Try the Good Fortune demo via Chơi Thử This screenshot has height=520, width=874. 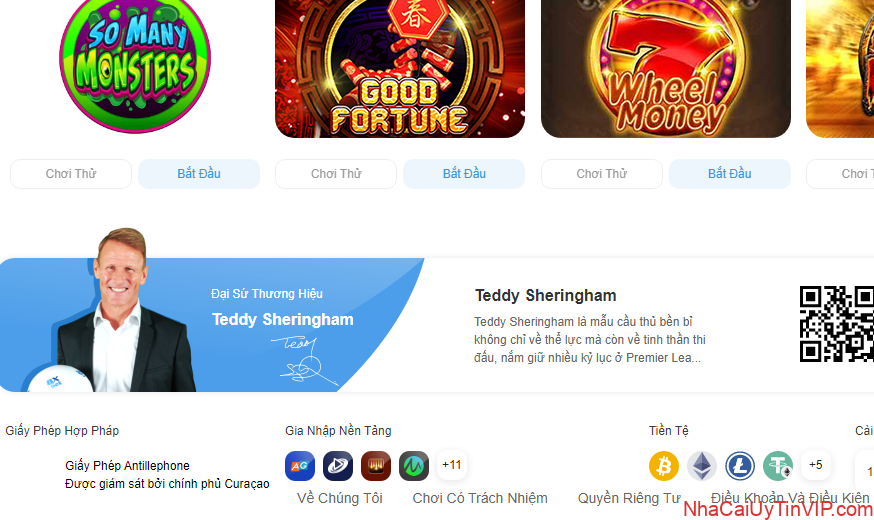pos(336,174)
